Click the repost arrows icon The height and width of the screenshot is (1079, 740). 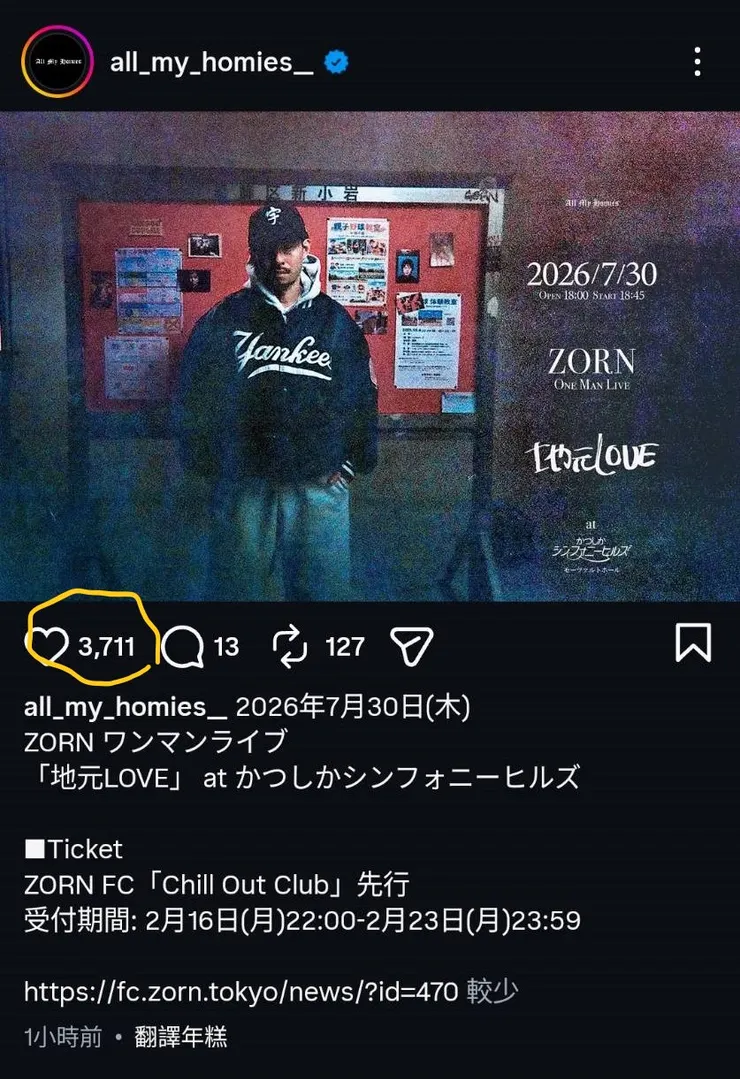click(291, 647)
